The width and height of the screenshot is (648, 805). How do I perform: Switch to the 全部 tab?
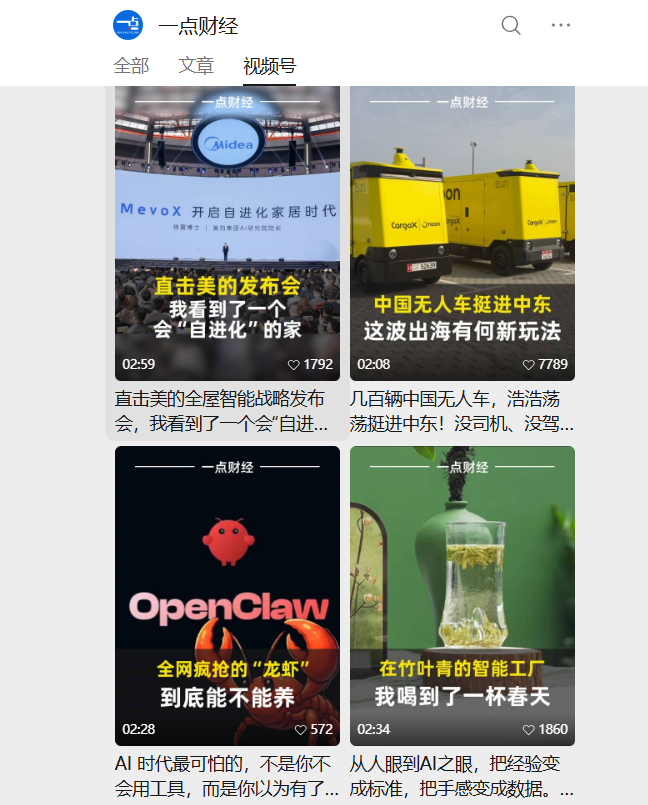[131, 66]
